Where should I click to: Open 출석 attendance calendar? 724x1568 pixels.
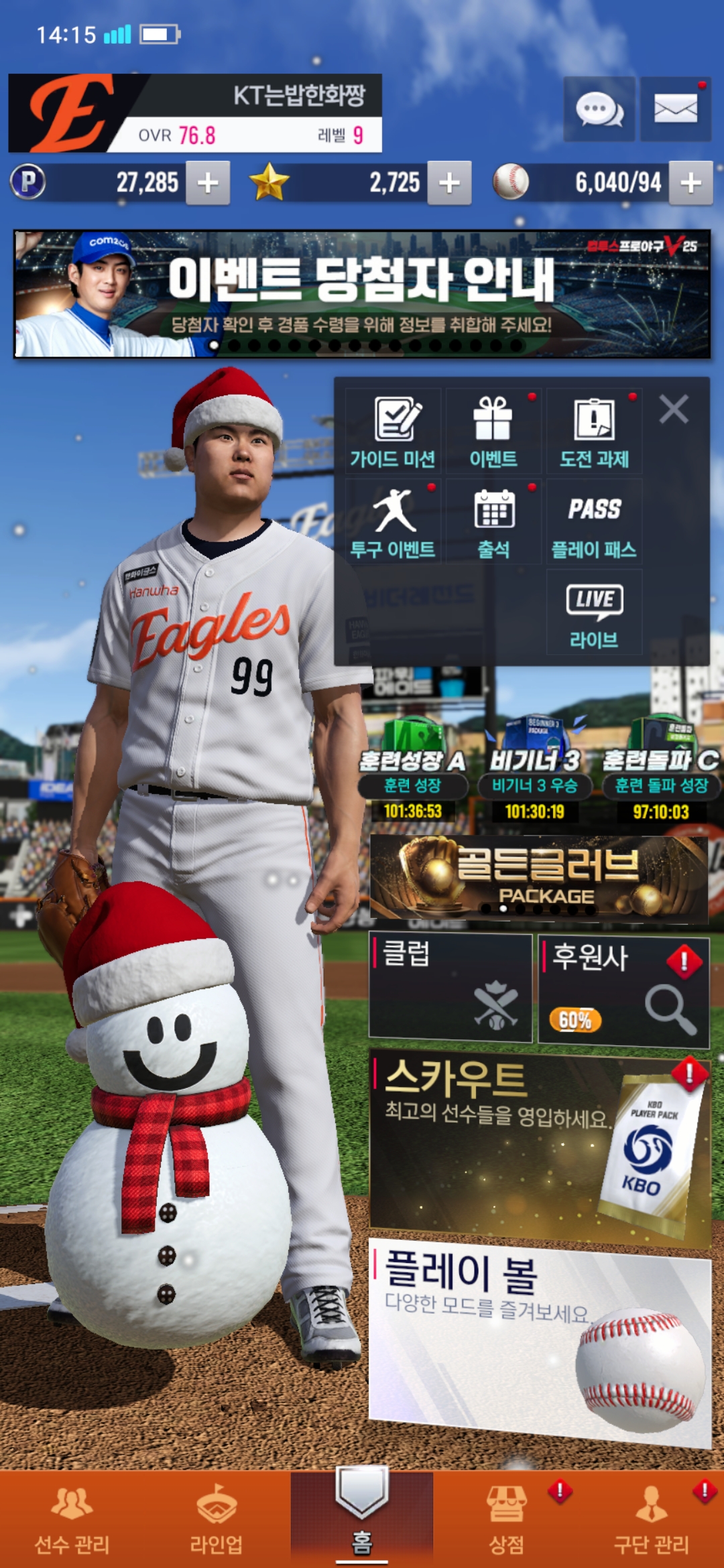click(493, 523)
